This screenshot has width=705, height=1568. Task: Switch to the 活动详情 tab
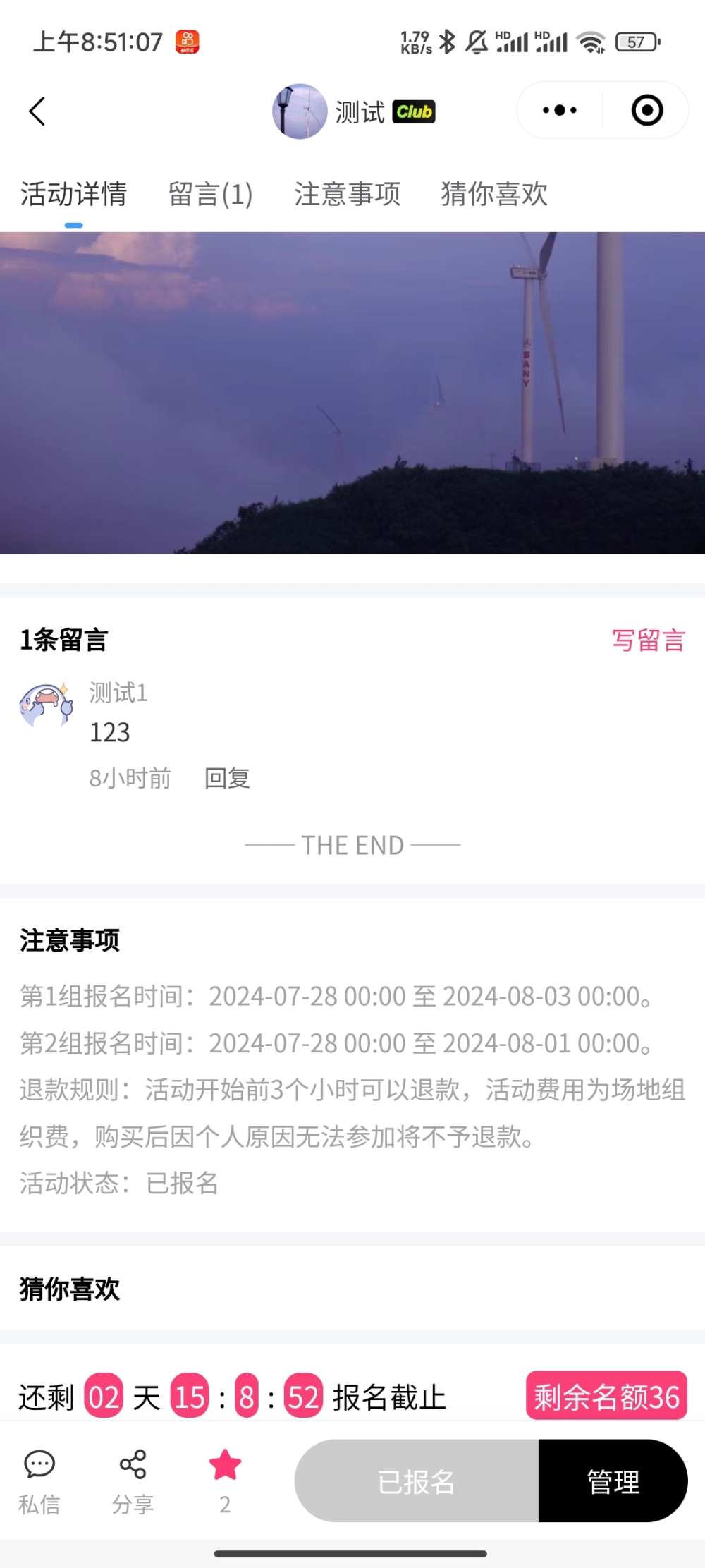point(73,194)
